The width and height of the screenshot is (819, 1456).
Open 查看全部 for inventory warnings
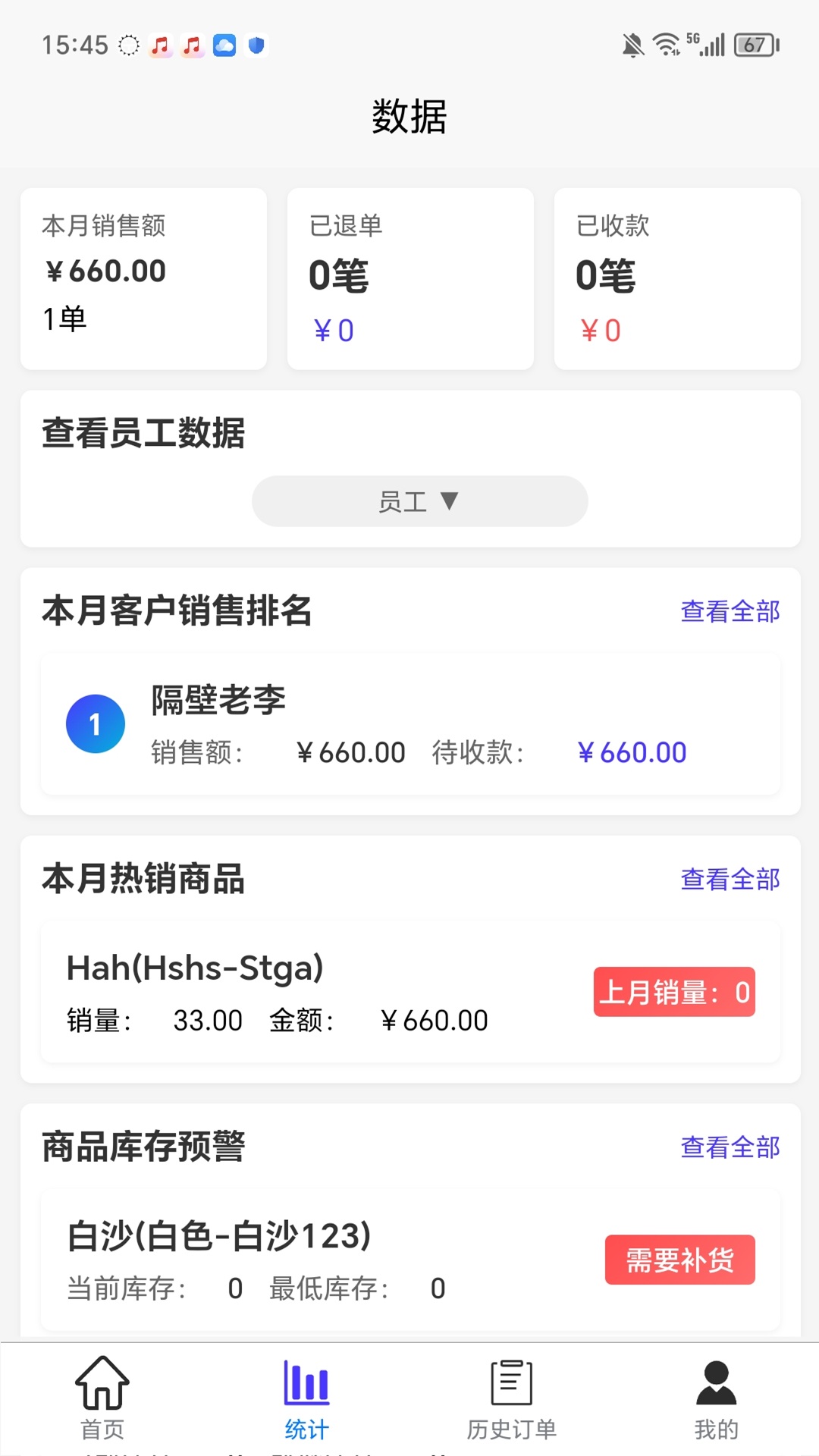click(730, 1147)
